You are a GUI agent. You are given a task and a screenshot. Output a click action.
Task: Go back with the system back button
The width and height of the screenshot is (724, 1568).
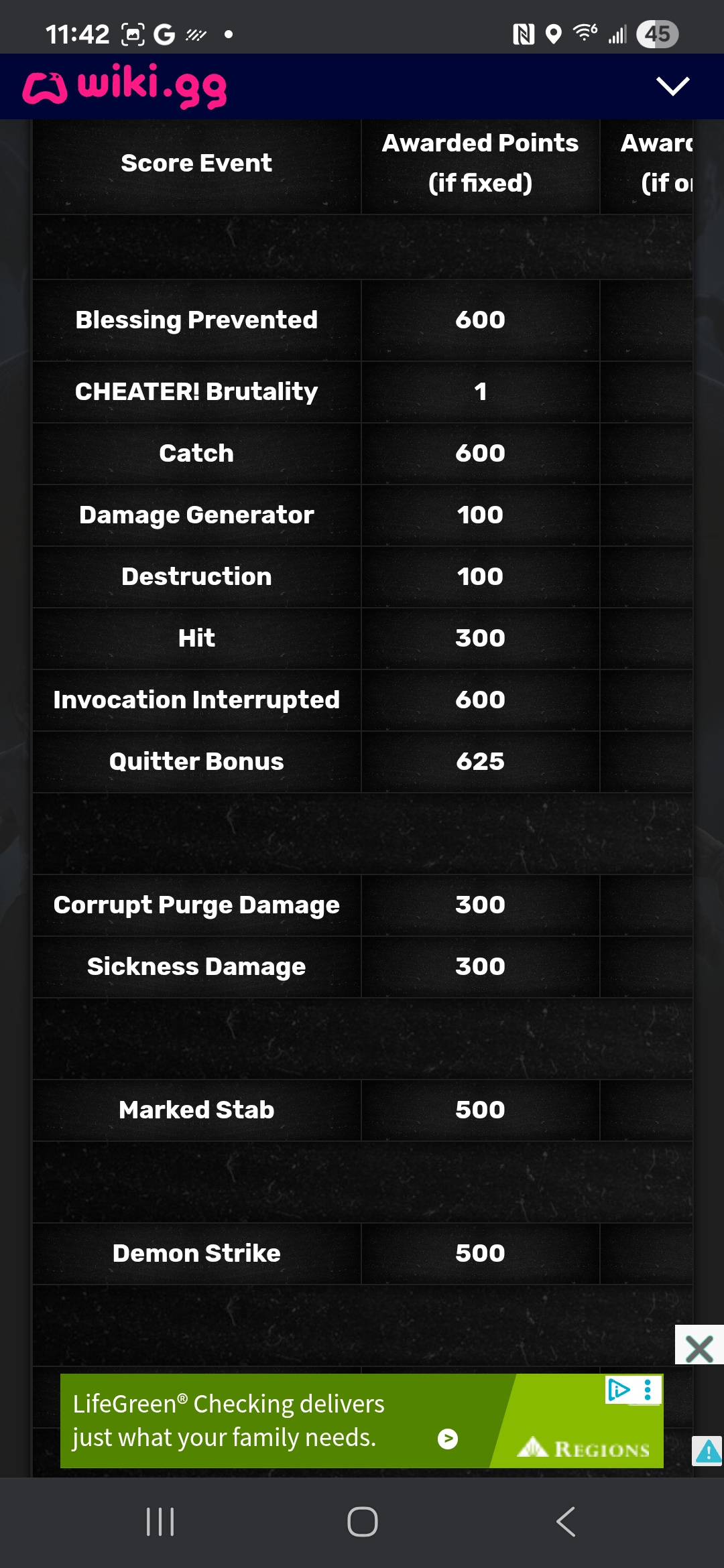pyautogui.click(x=566, y=1522)
